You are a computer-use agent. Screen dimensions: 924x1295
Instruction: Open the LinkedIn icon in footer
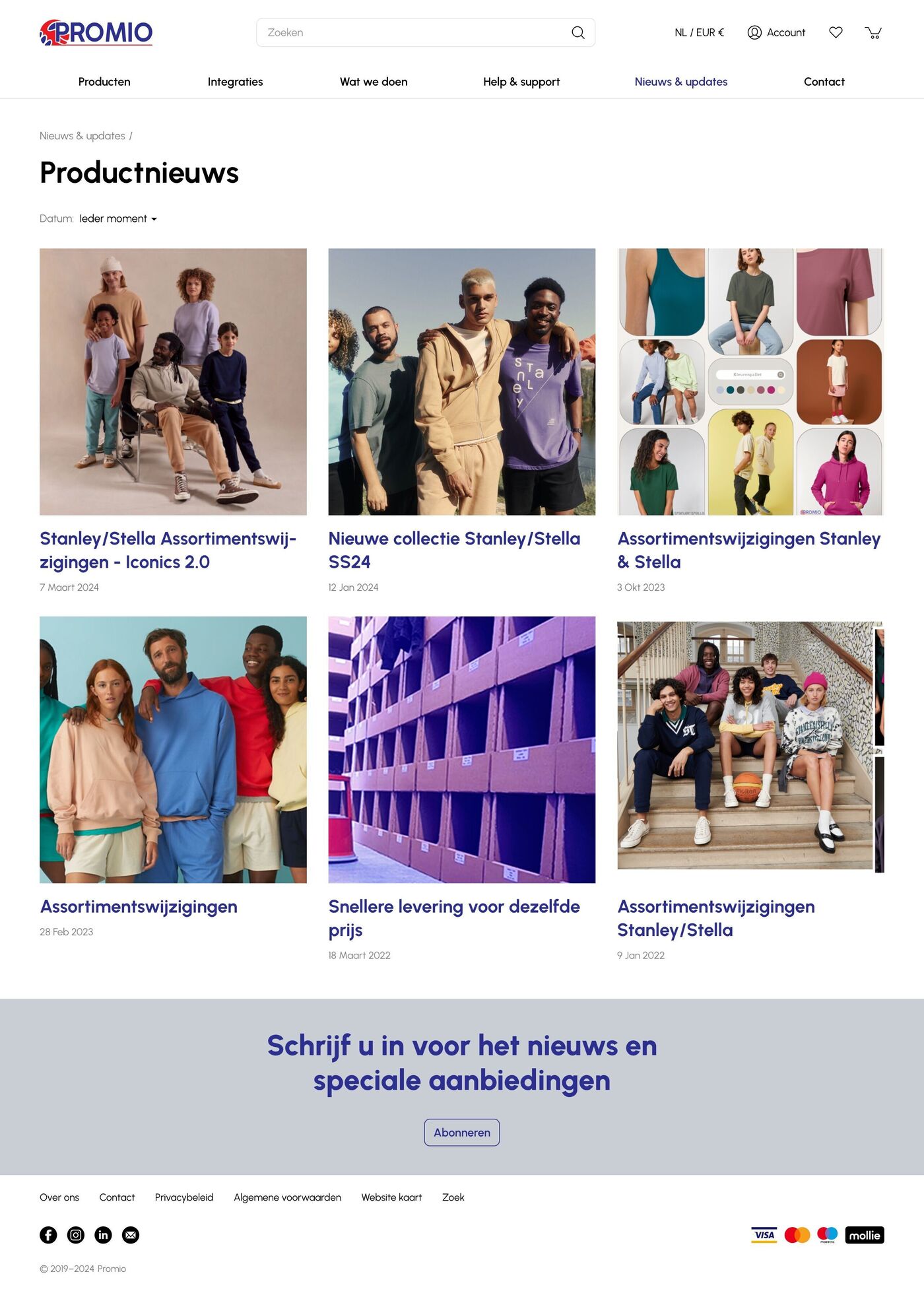103,1235
